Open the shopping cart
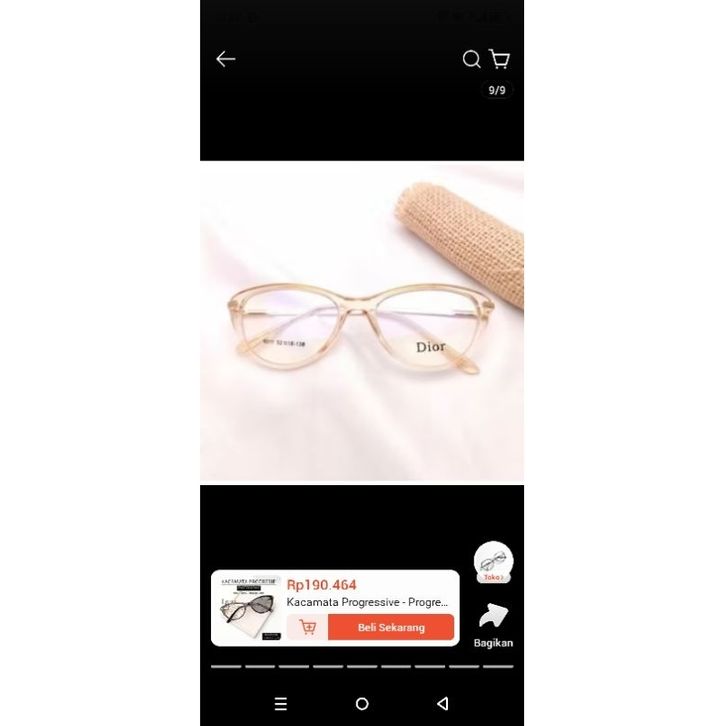Screen dimensions: 726x726 [500, 59]
